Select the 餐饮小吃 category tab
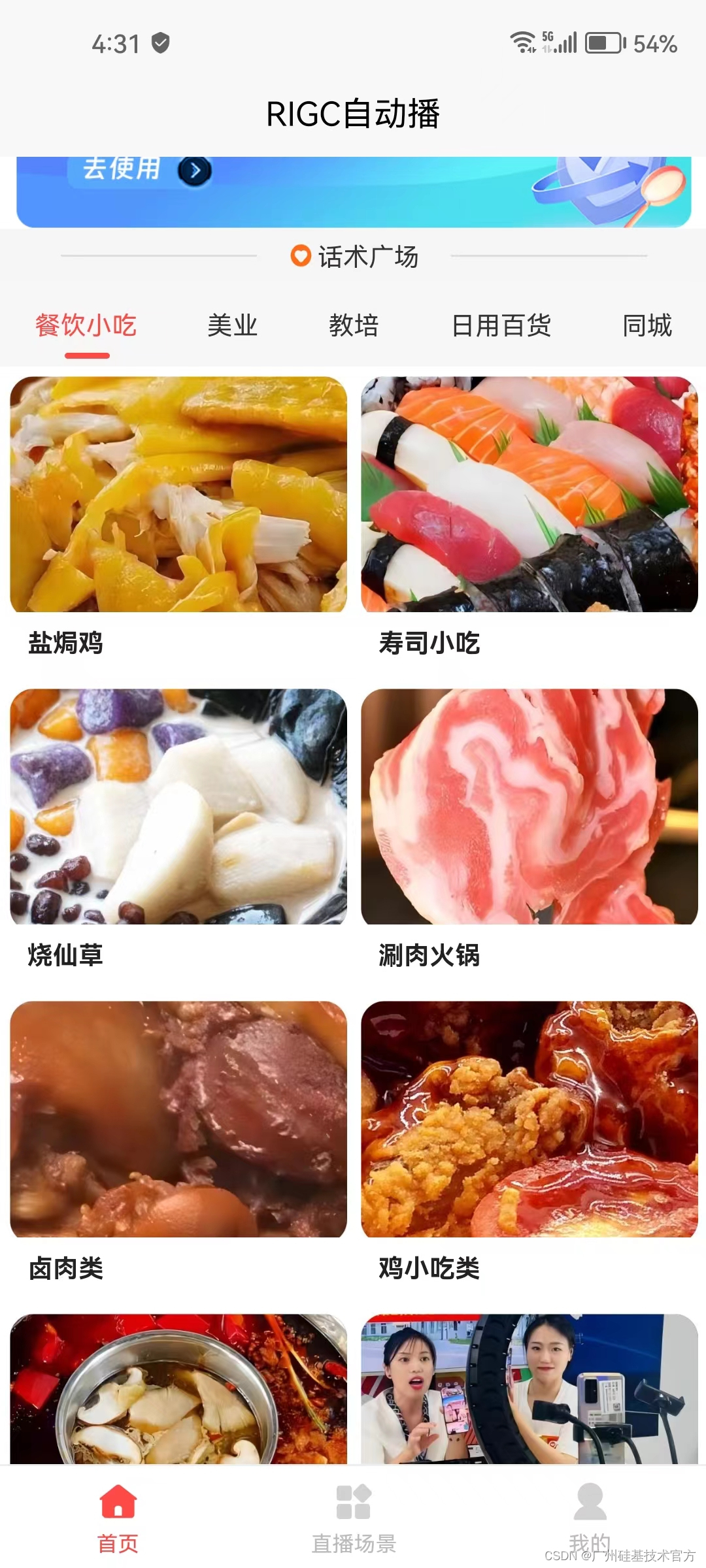Screen dimensions: 706x1568 click(x=86, y=326)
